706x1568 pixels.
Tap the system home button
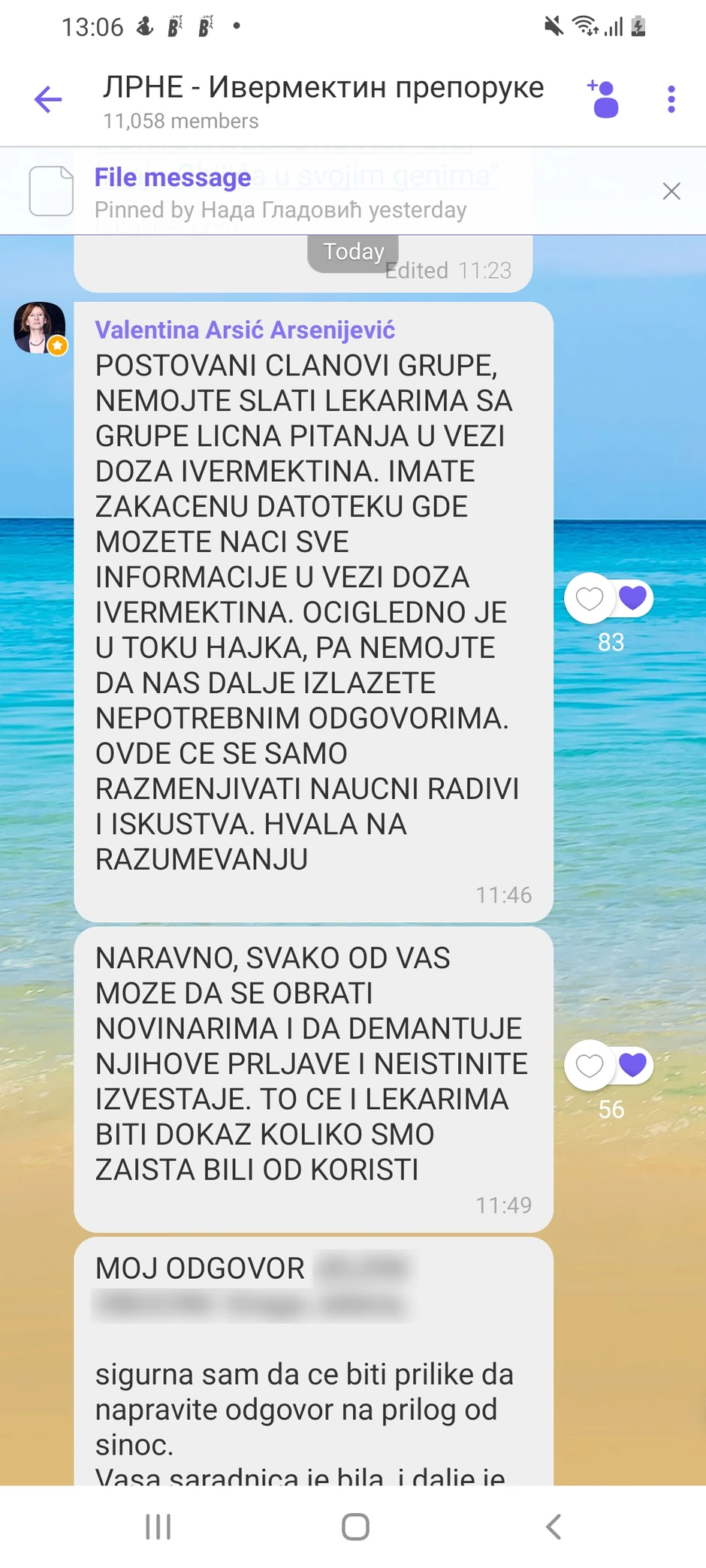[355, 1526]
